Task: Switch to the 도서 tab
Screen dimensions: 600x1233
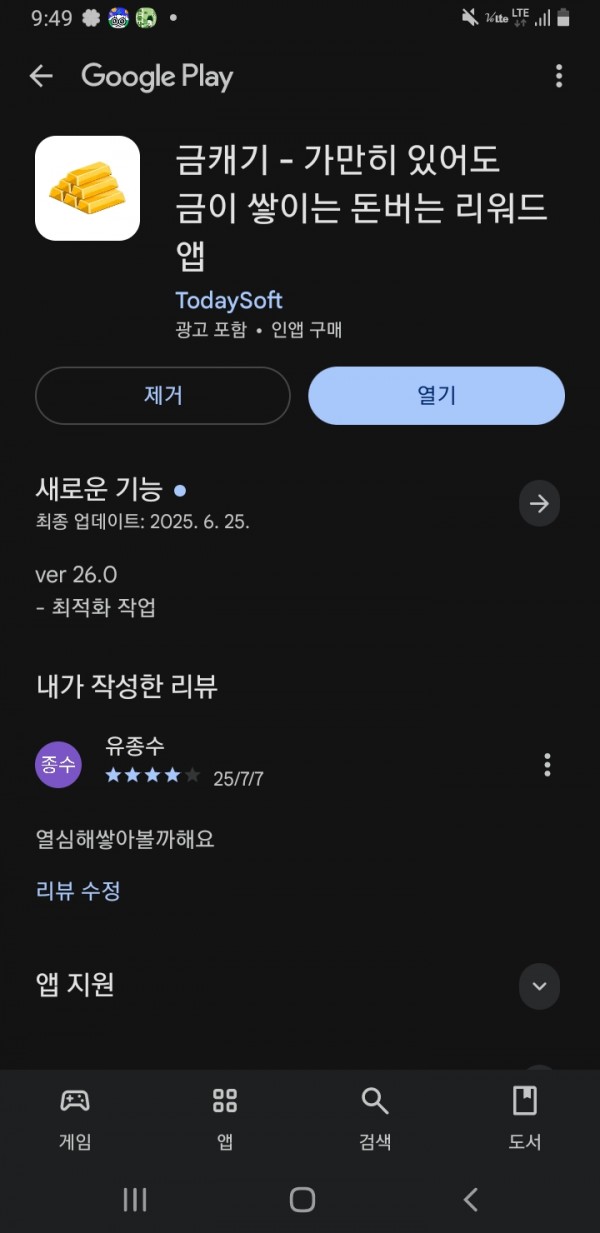Action: pos(525,1119)
